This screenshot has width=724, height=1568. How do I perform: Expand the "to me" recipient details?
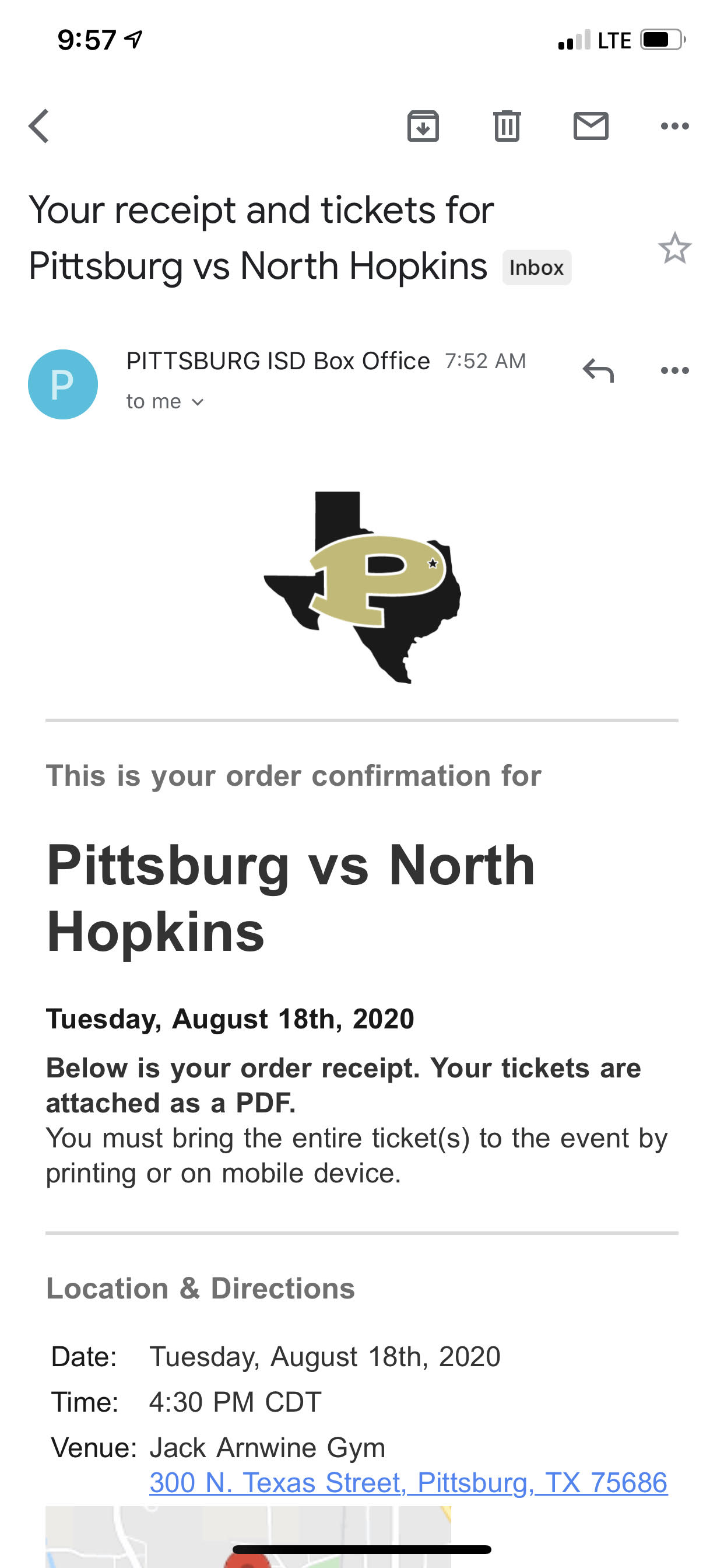click(165, 402)
